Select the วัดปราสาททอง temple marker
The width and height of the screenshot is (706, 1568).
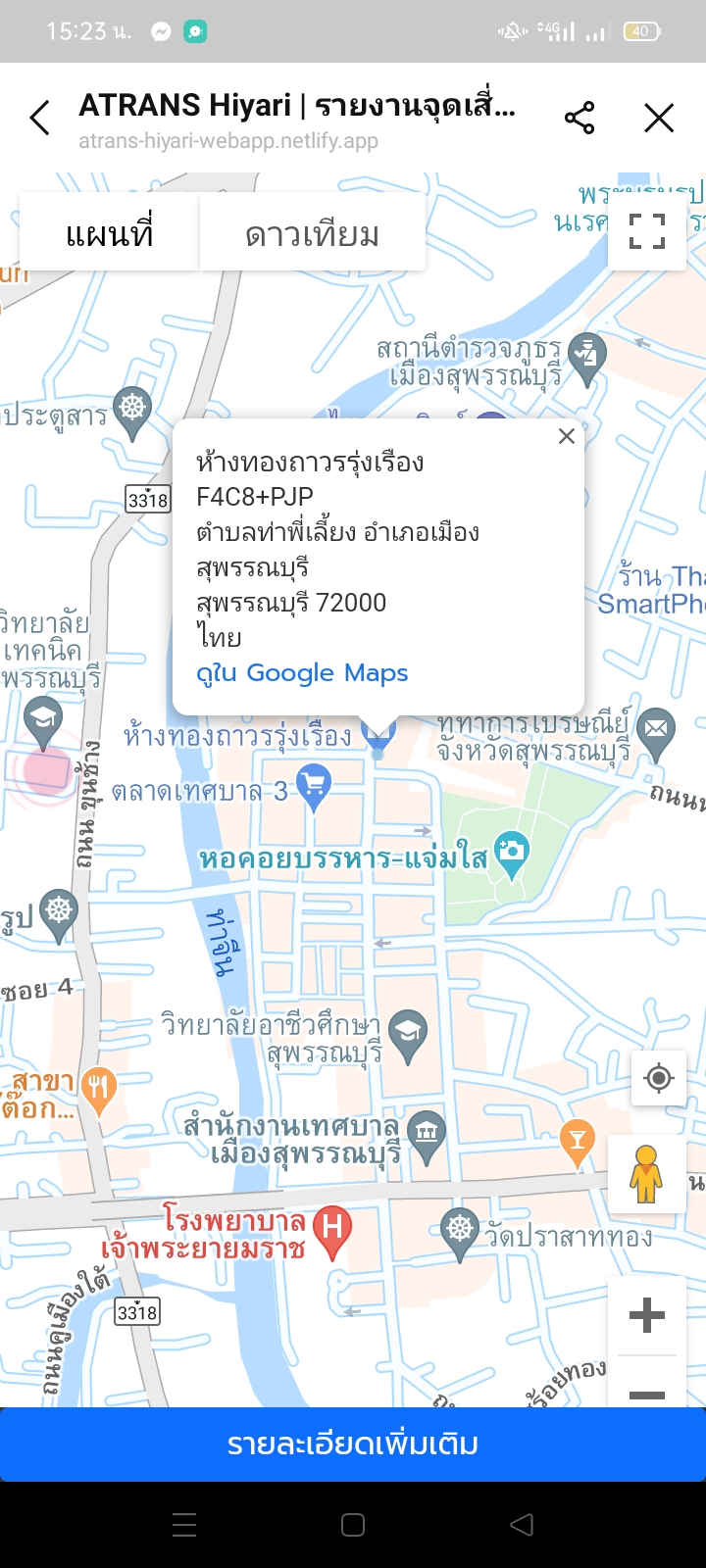pos(459,1230)
